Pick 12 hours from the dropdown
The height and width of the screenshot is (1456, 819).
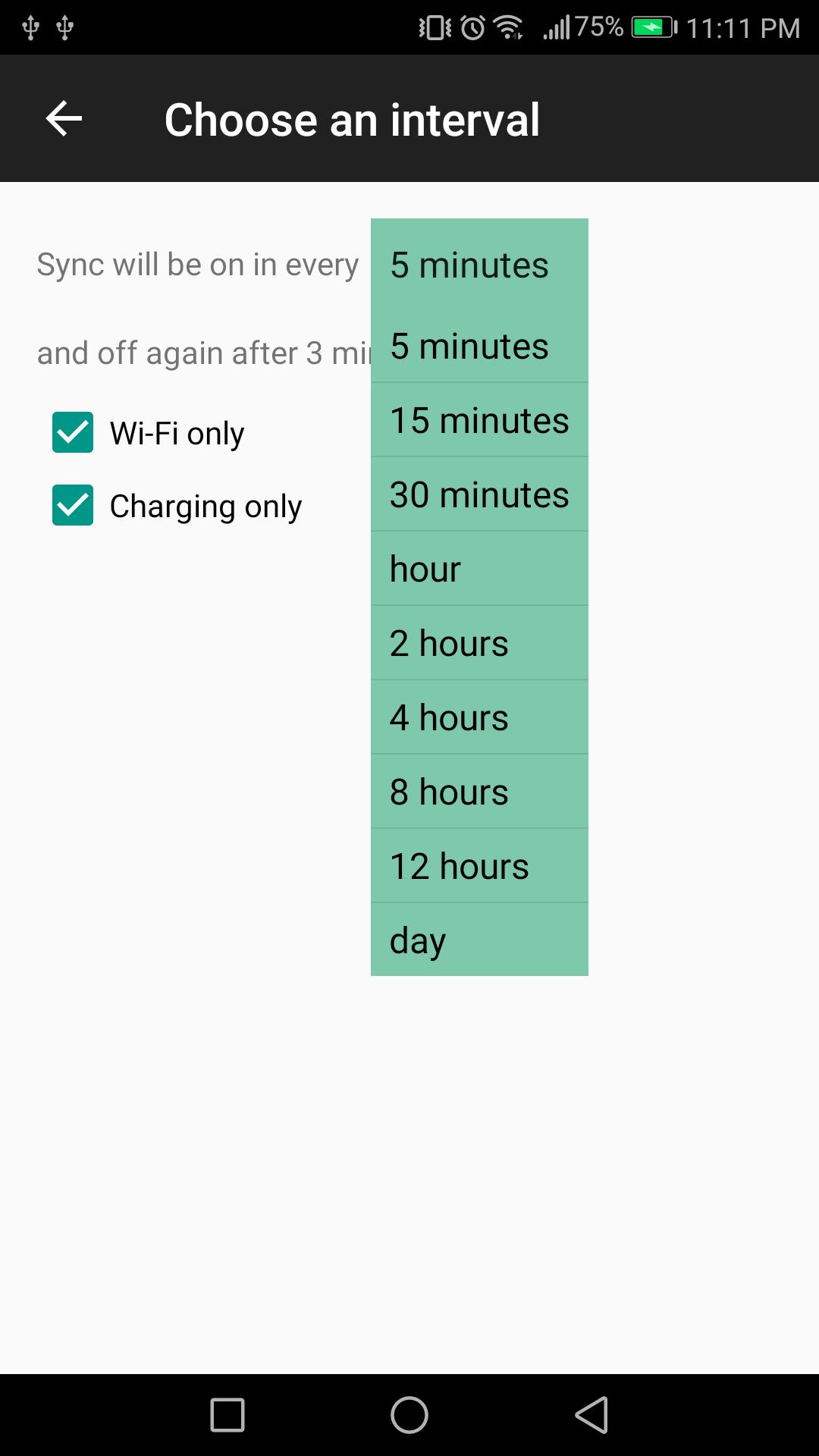(x=479, y=866)
